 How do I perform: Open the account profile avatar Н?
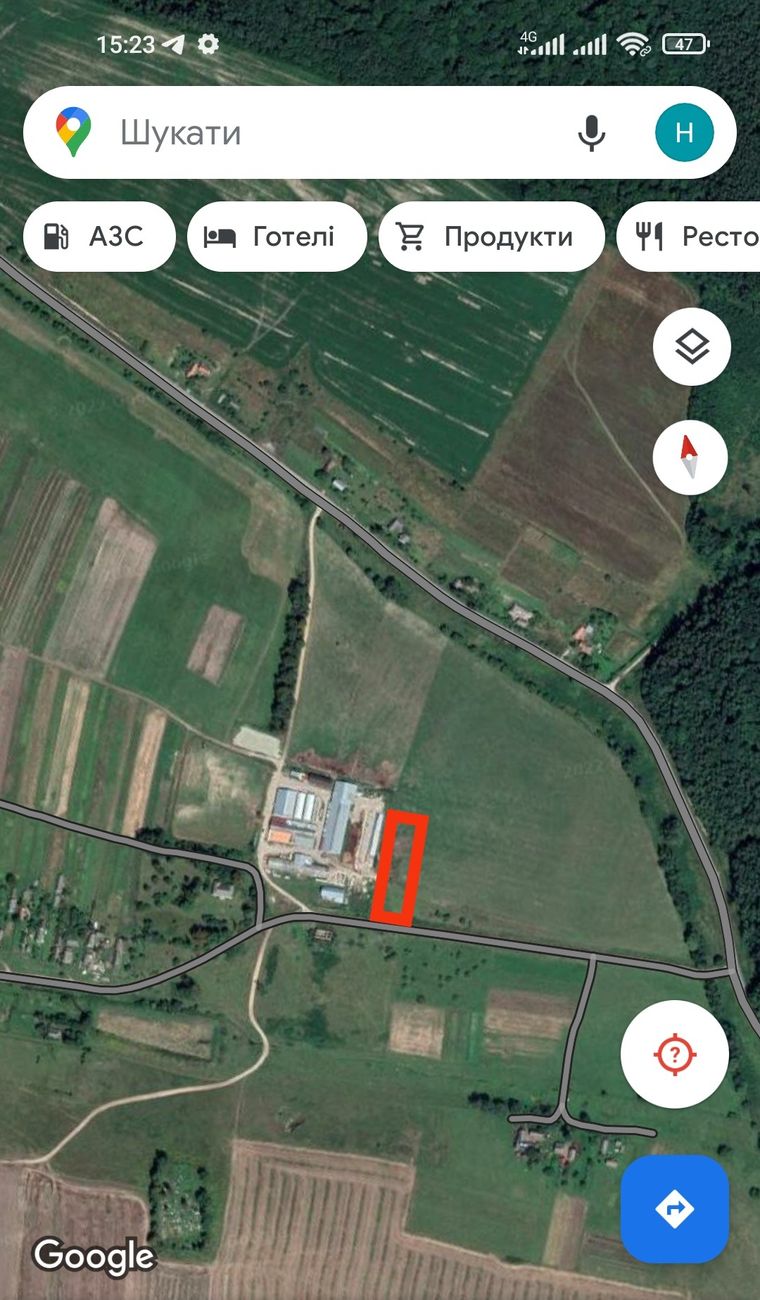click(x=684, y=133)
